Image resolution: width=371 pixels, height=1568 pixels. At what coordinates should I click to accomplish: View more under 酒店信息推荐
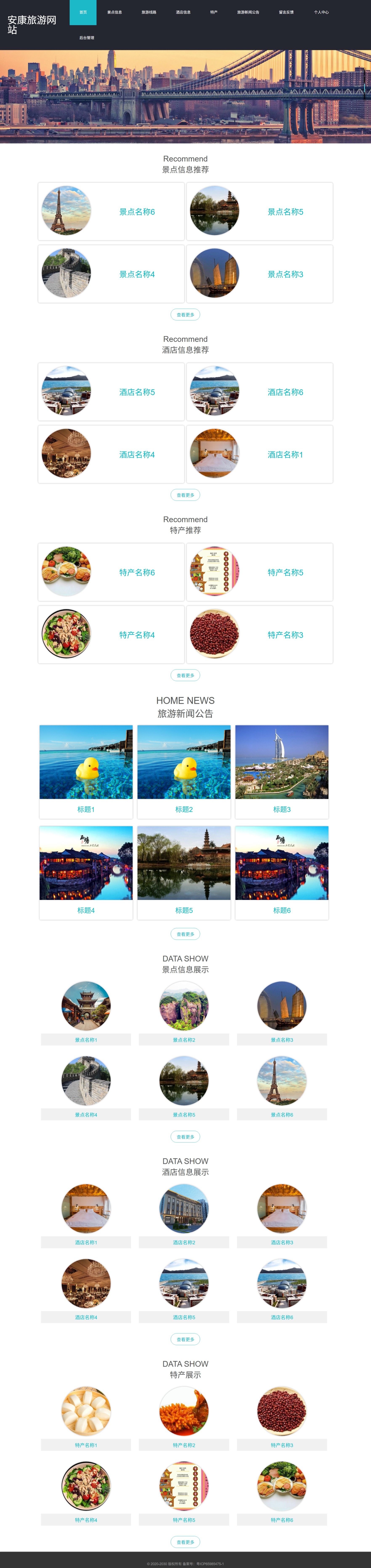pyautogui.click(x=186, y=495)
